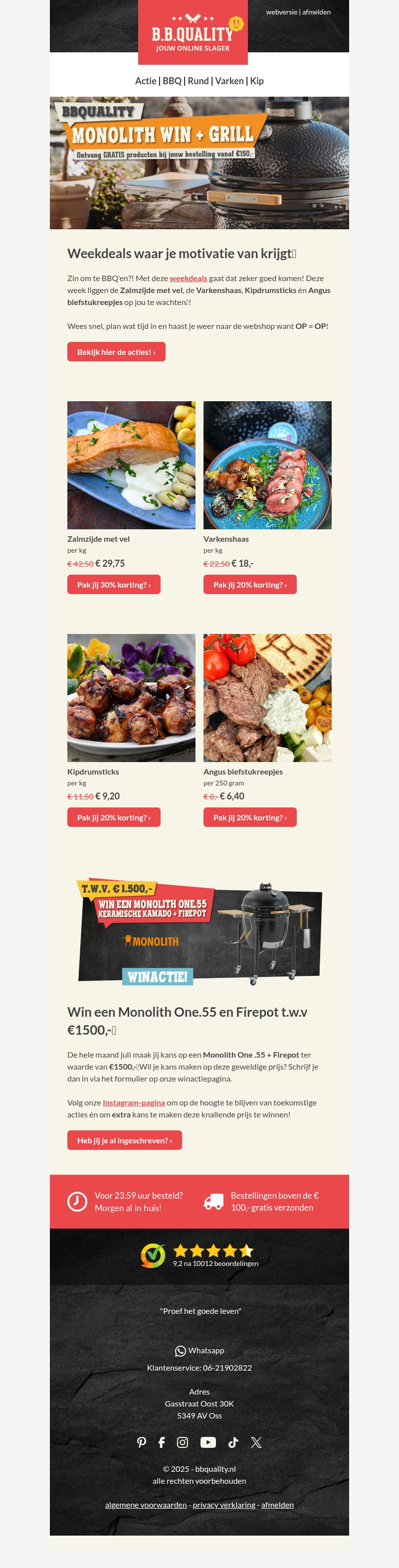Open the TikTok icon
The width and height of the screenshot is (399, 1568).
coord(233,1442)
